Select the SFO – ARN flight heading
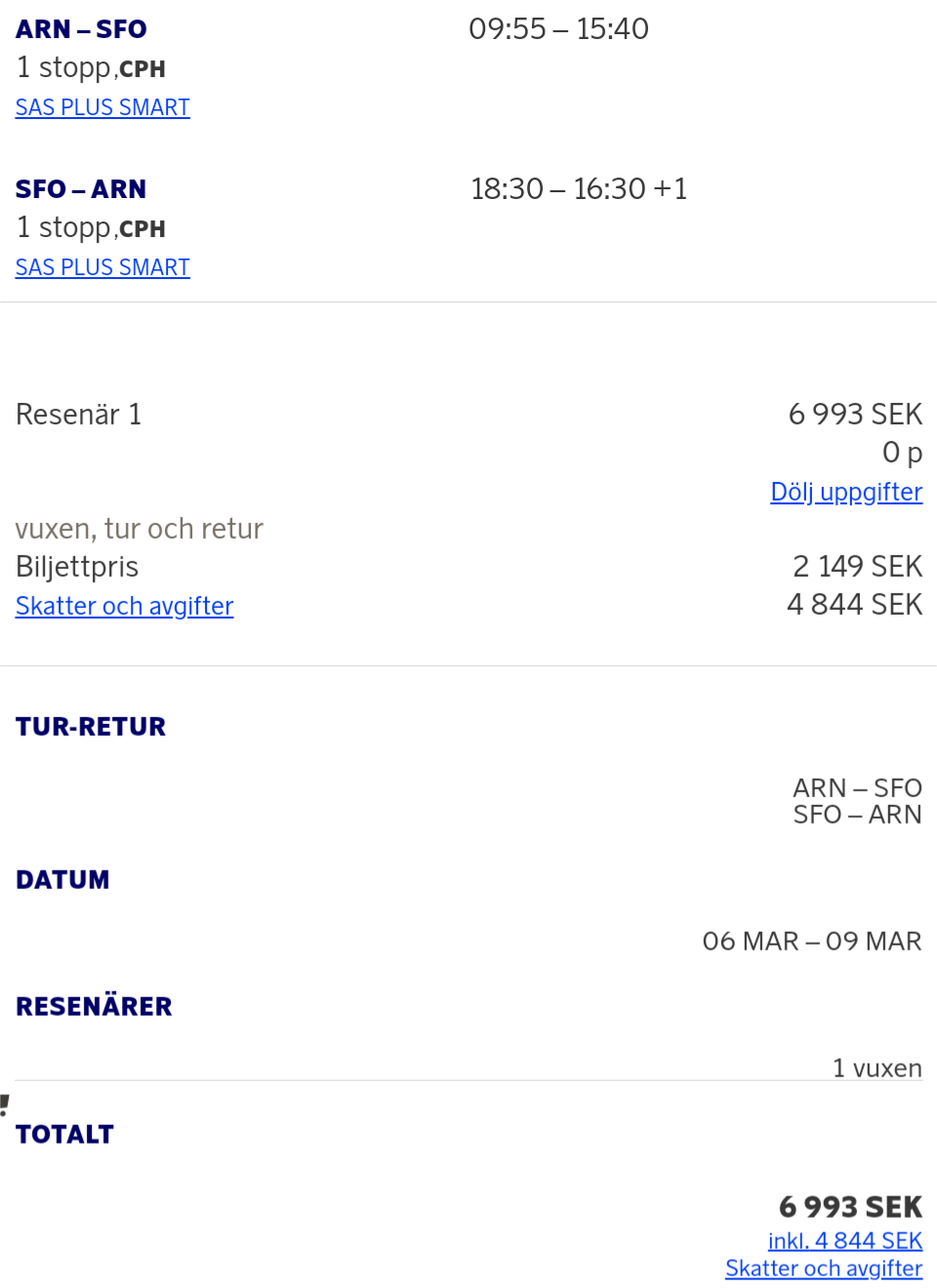This screenshot has width=937, height=1288. pos(81,188)
